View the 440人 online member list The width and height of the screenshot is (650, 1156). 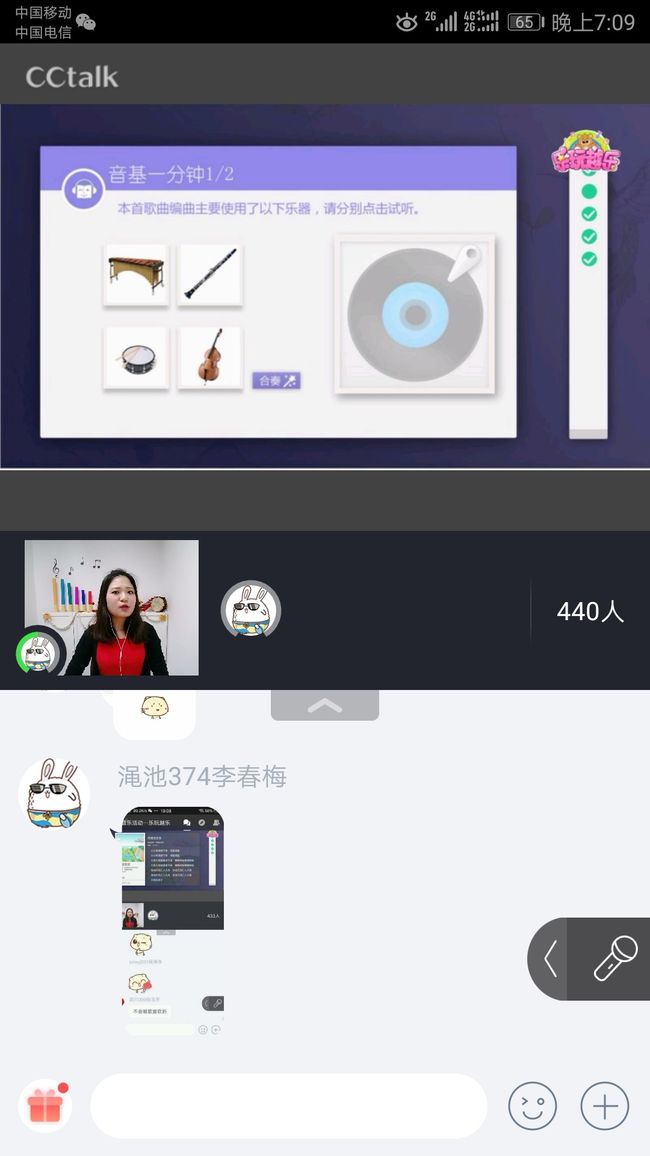click(x=590, y=611)
